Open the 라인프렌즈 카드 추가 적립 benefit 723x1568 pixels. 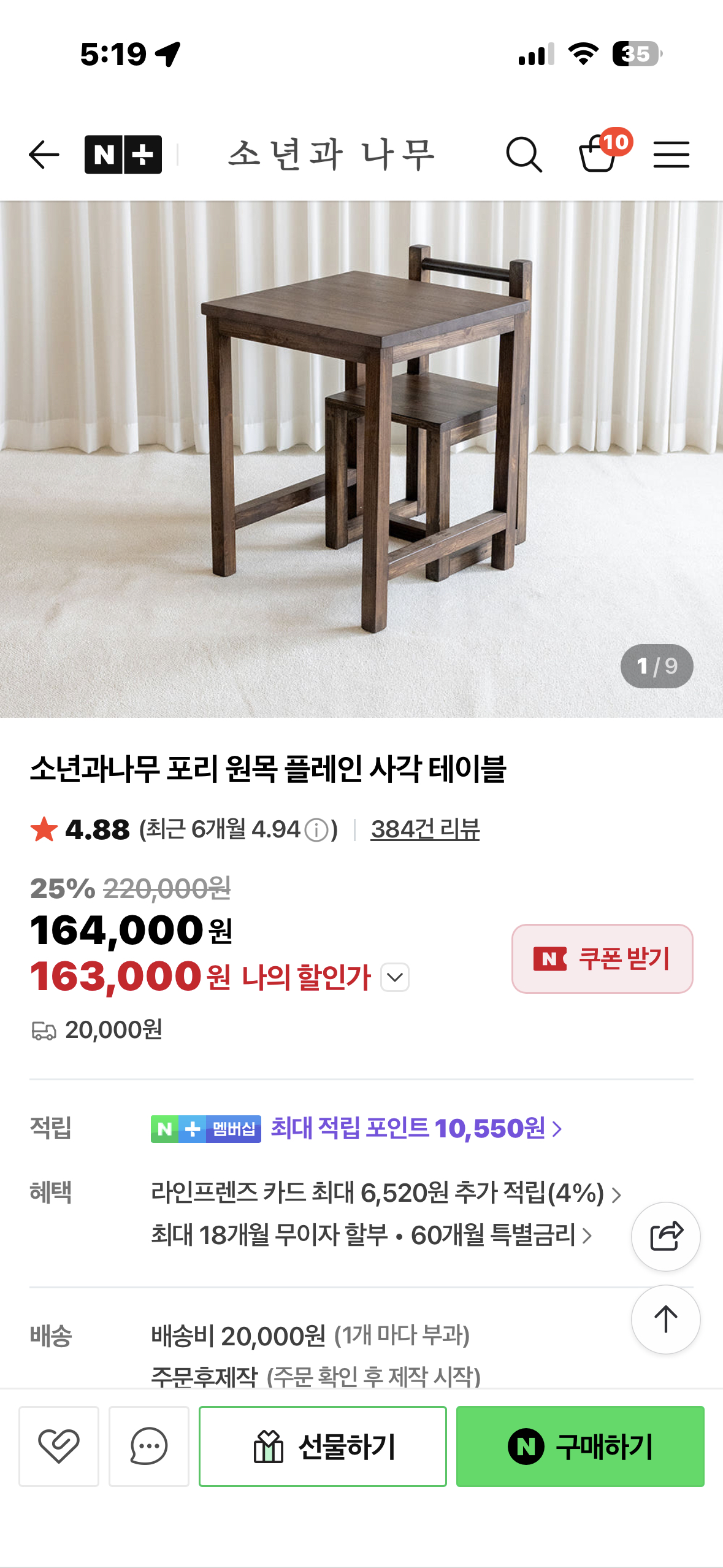tap(386, 1193)
